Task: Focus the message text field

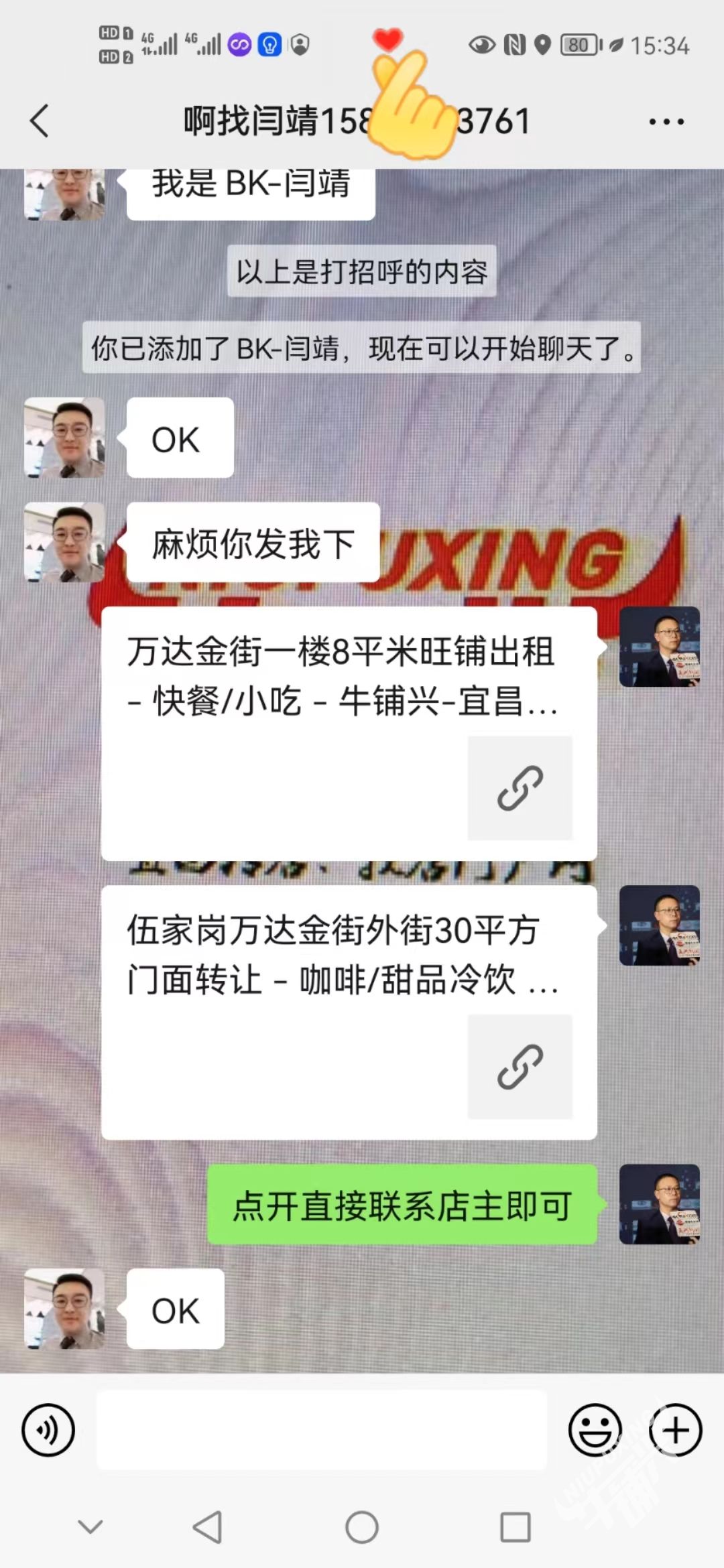Action: tap(322, 1429)
